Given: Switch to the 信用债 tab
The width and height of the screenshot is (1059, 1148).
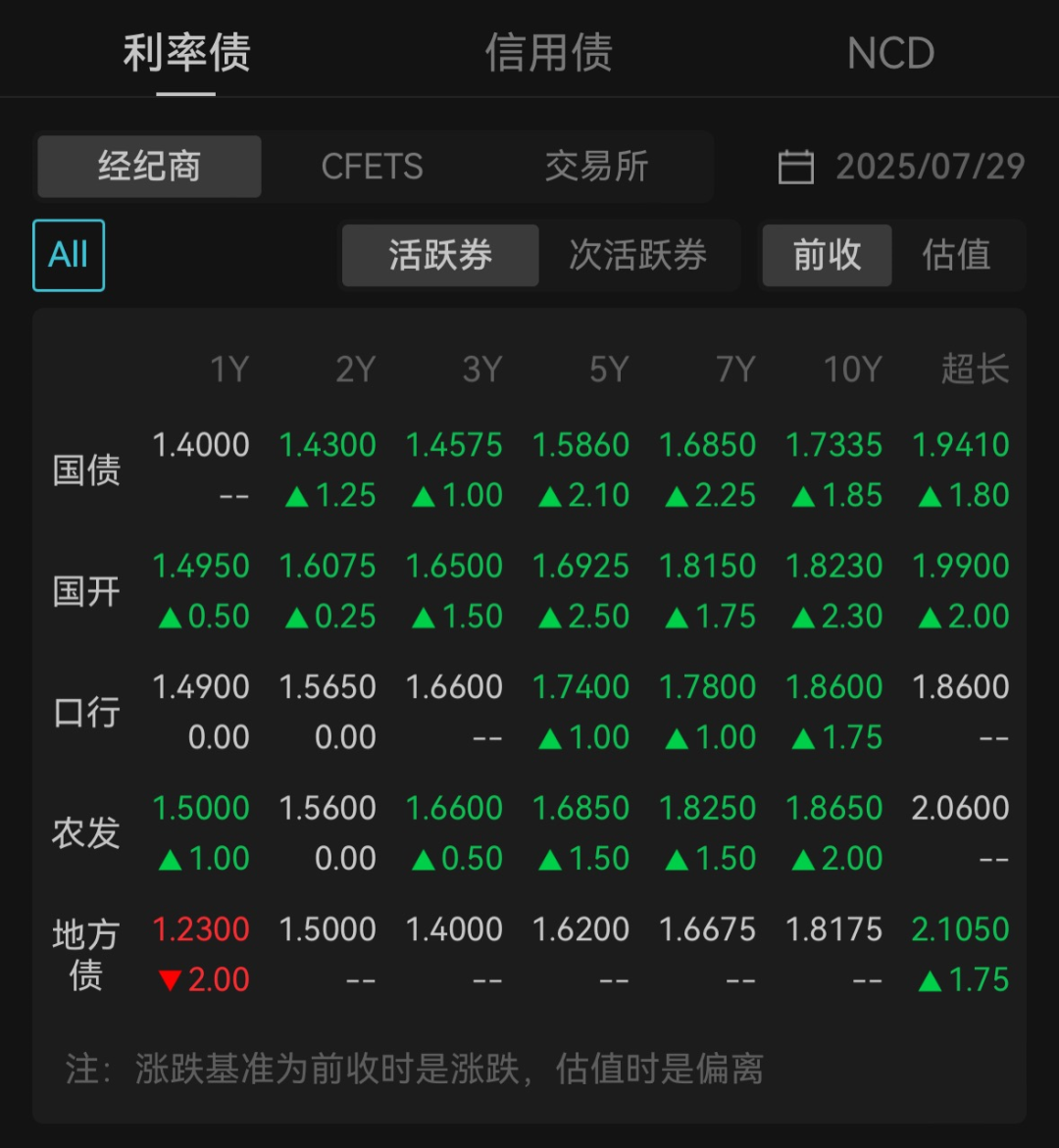Looking at the screenshot, I should 548,54.
